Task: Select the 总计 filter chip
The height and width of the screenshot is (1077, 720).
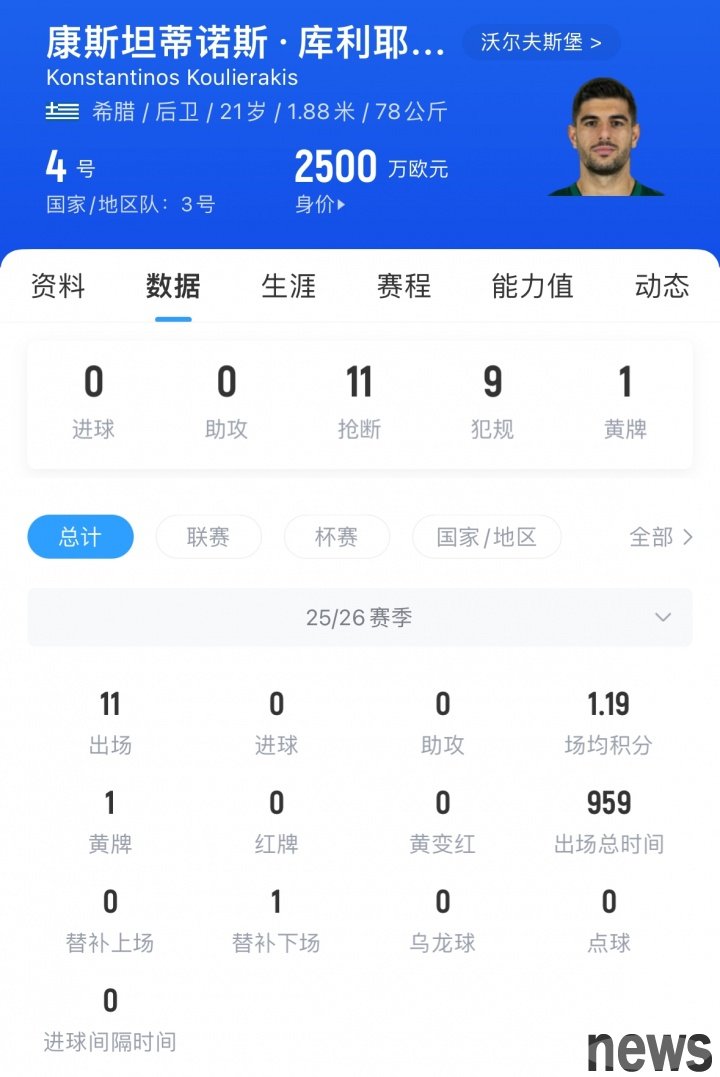Action: coord(80,537)
